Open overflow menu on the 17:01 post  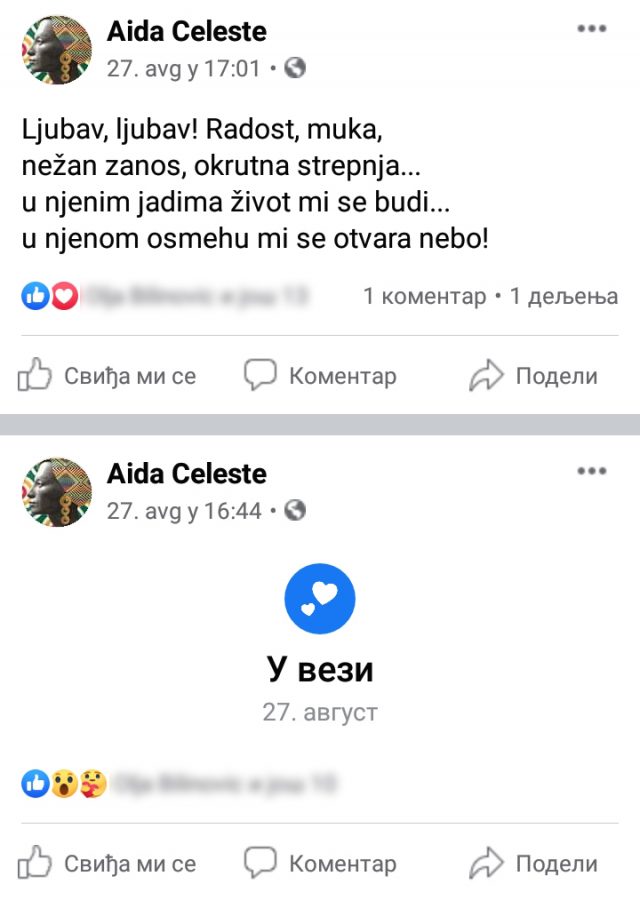592,29
